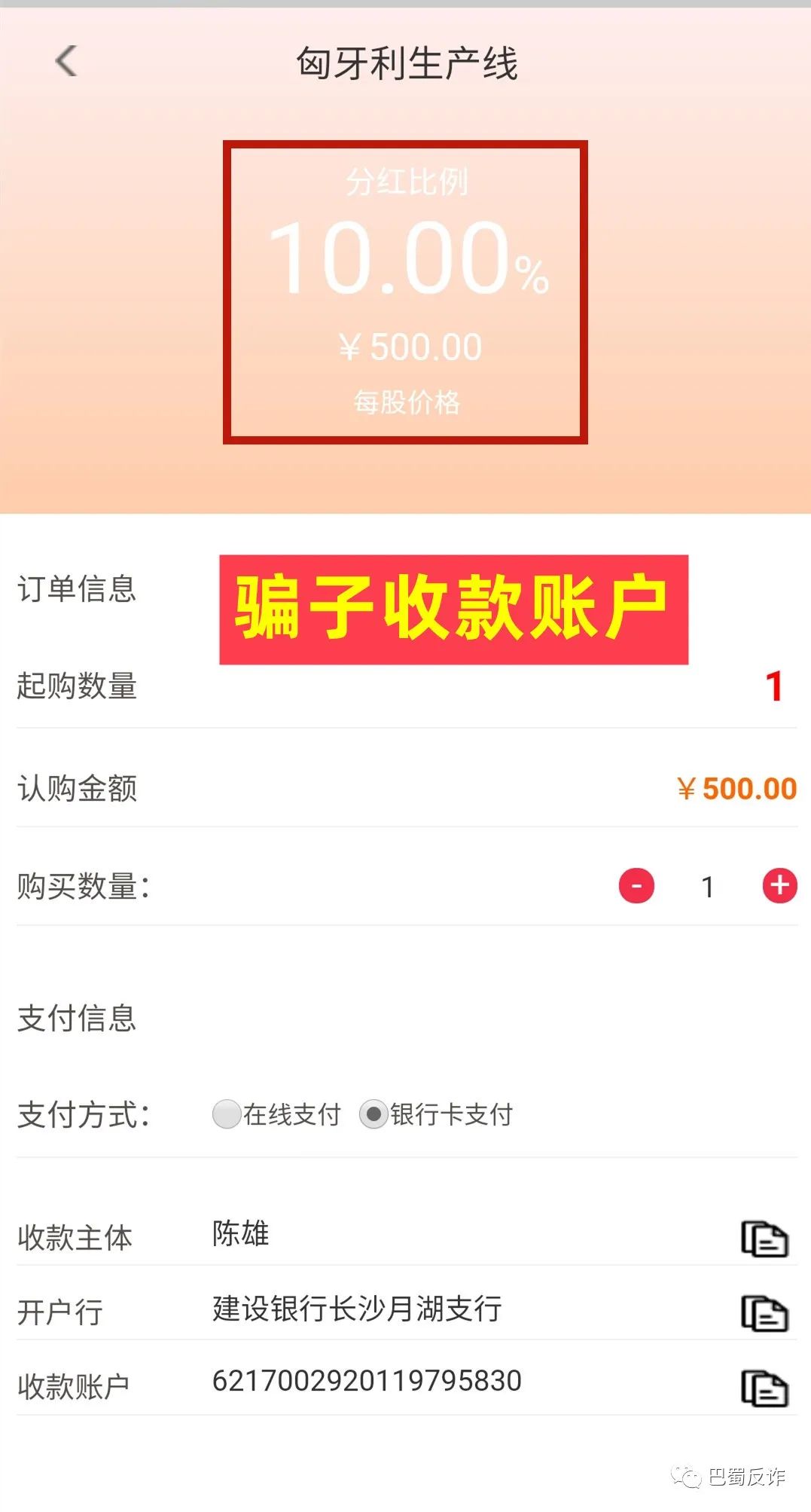
Task: Copy the payee name 陈雄
Action: click(764, 1239)
